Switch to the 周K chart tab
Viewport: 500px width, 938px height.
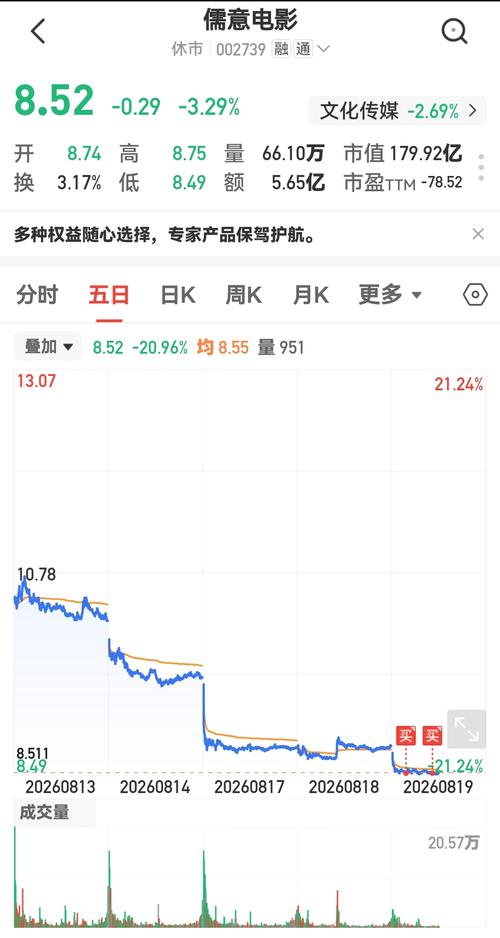243,295
